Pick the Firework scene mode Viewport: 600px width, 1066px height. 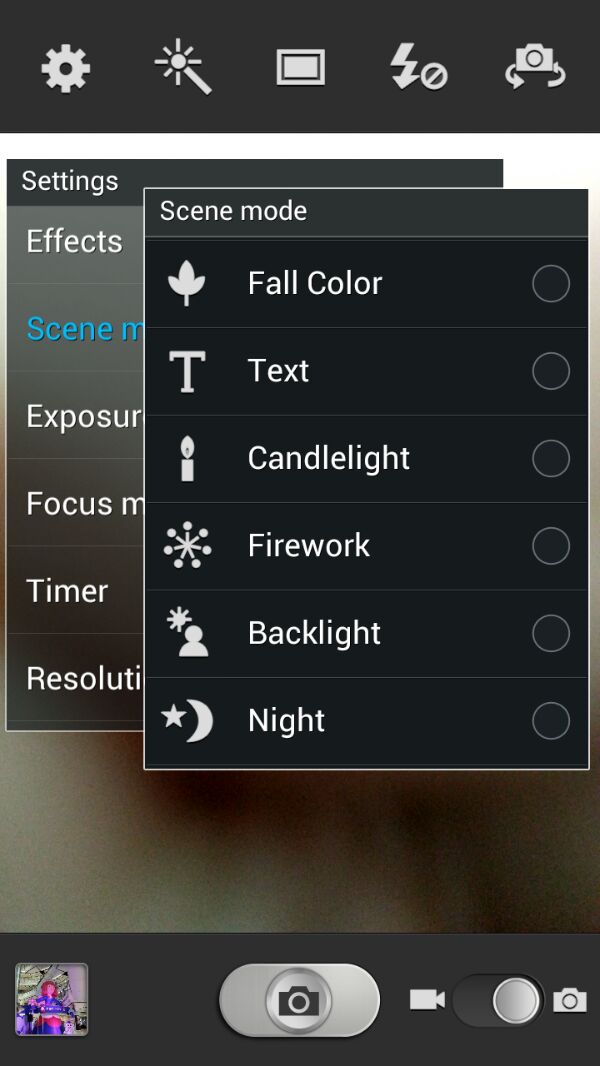click(366, 546)
